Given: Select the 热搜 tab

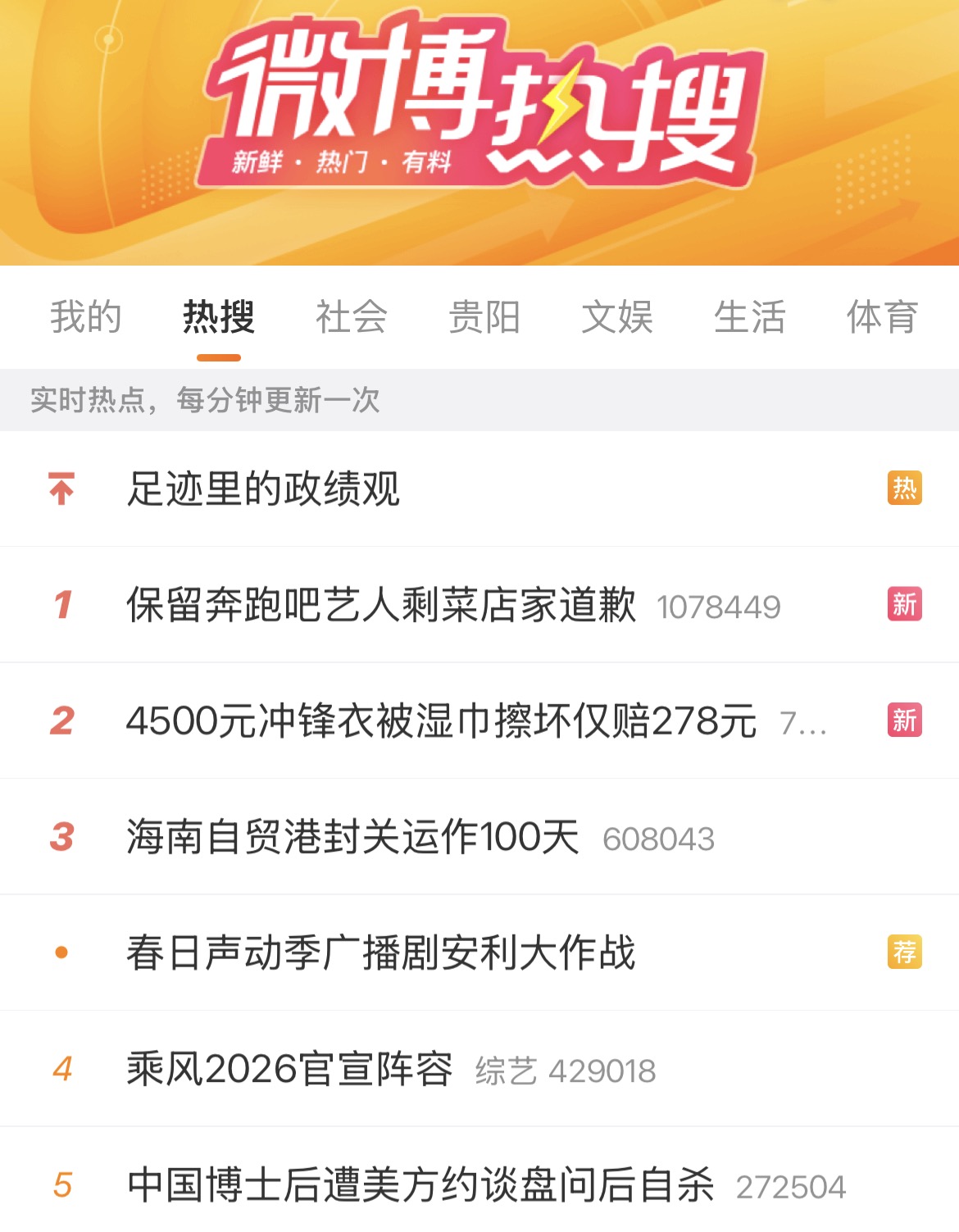Looking at the screenshot, I should (x=219, y=317).
